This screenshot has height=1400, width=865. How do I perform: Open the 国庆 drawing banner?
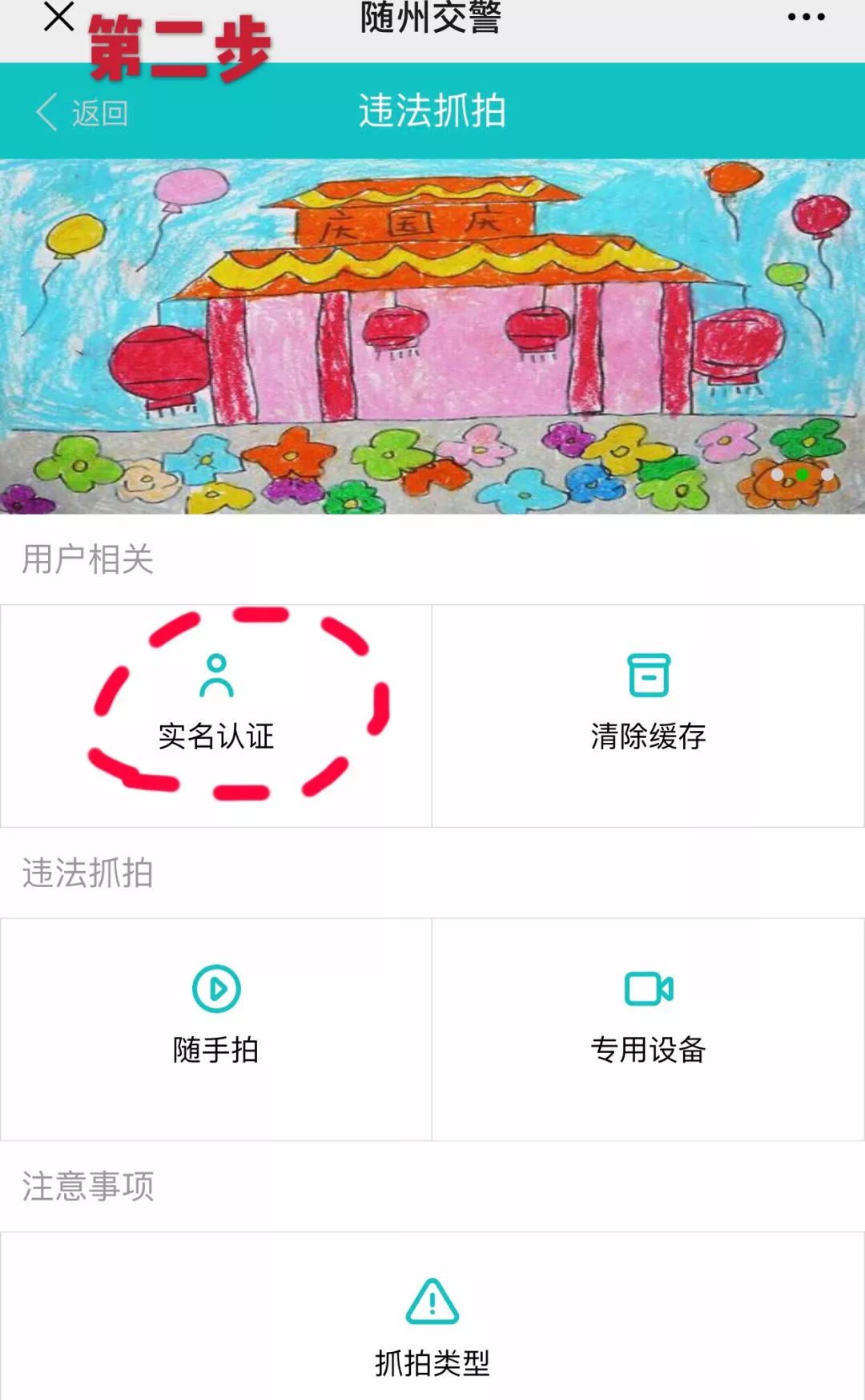click(432, 337)
